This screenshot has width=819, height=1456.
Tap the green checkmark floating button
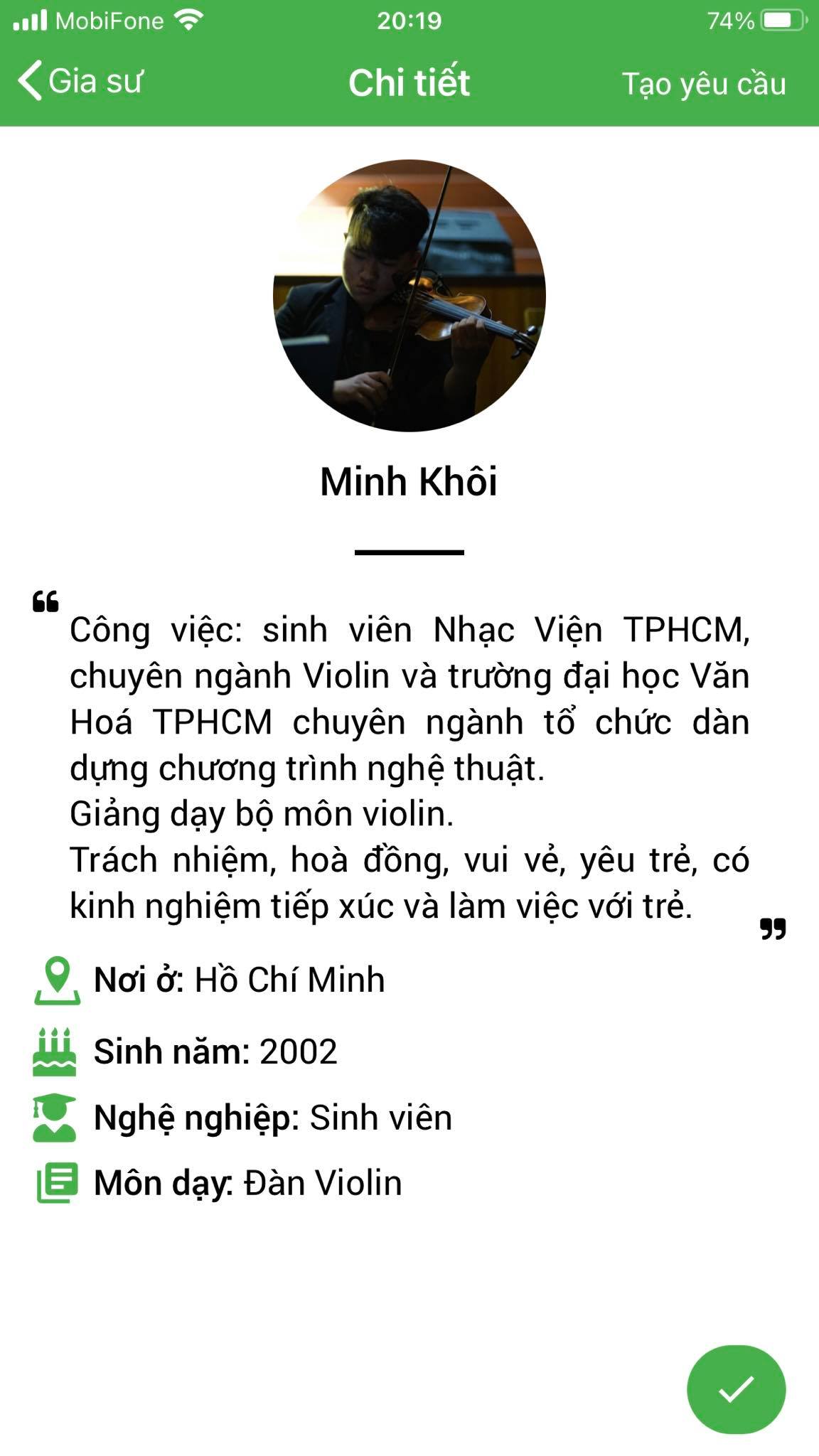click(736, 1389)
